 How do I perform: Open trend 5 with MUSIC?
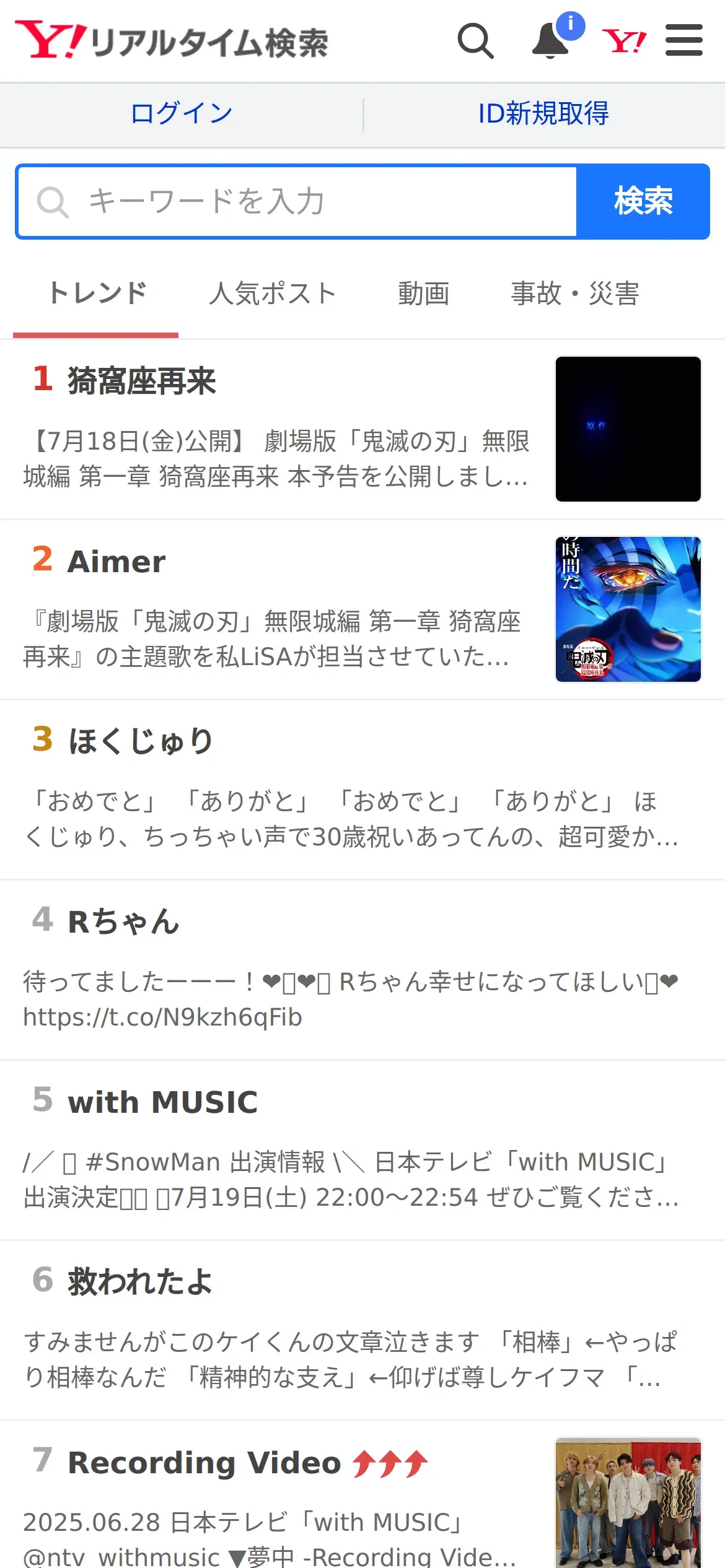(x=162, y=1102)
